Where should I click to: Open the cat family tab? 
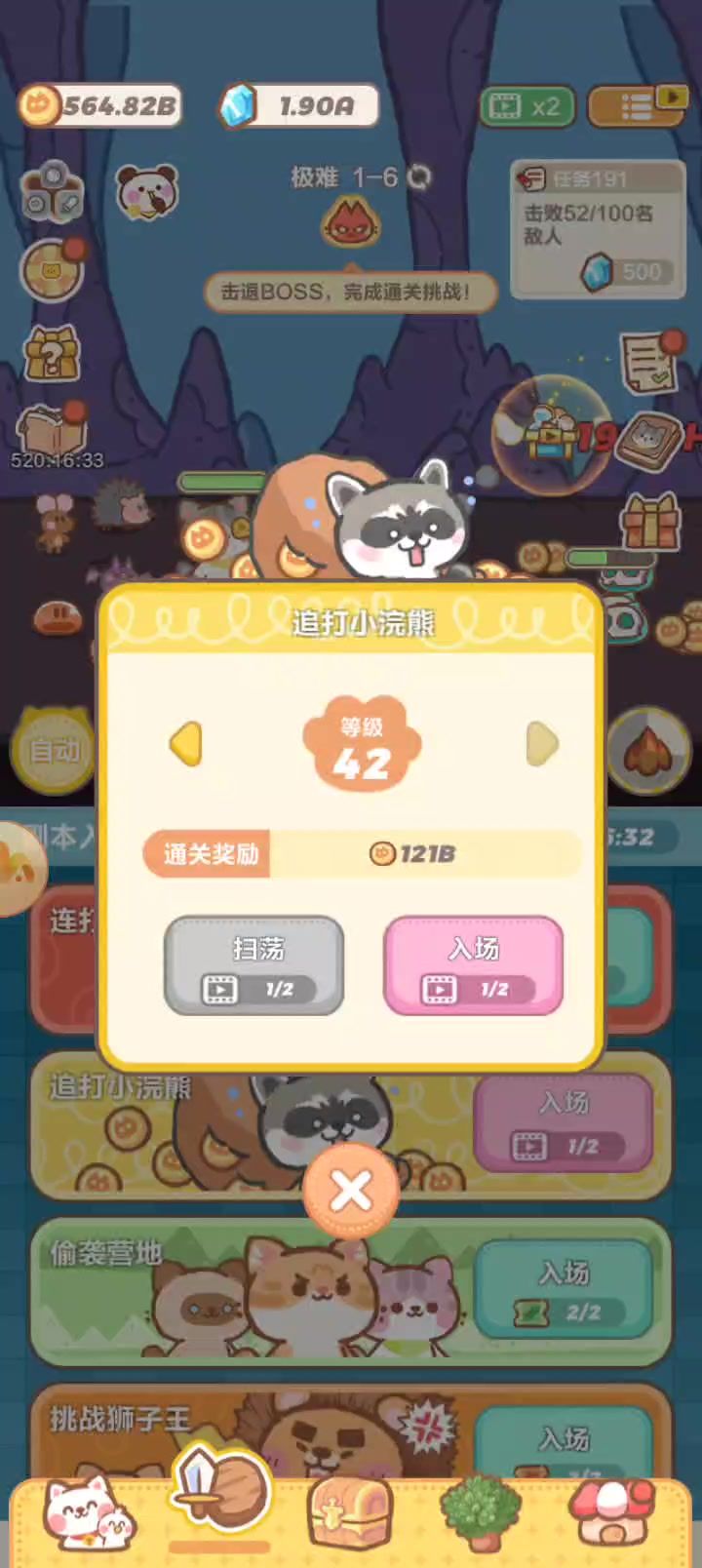click(90, 1513)
